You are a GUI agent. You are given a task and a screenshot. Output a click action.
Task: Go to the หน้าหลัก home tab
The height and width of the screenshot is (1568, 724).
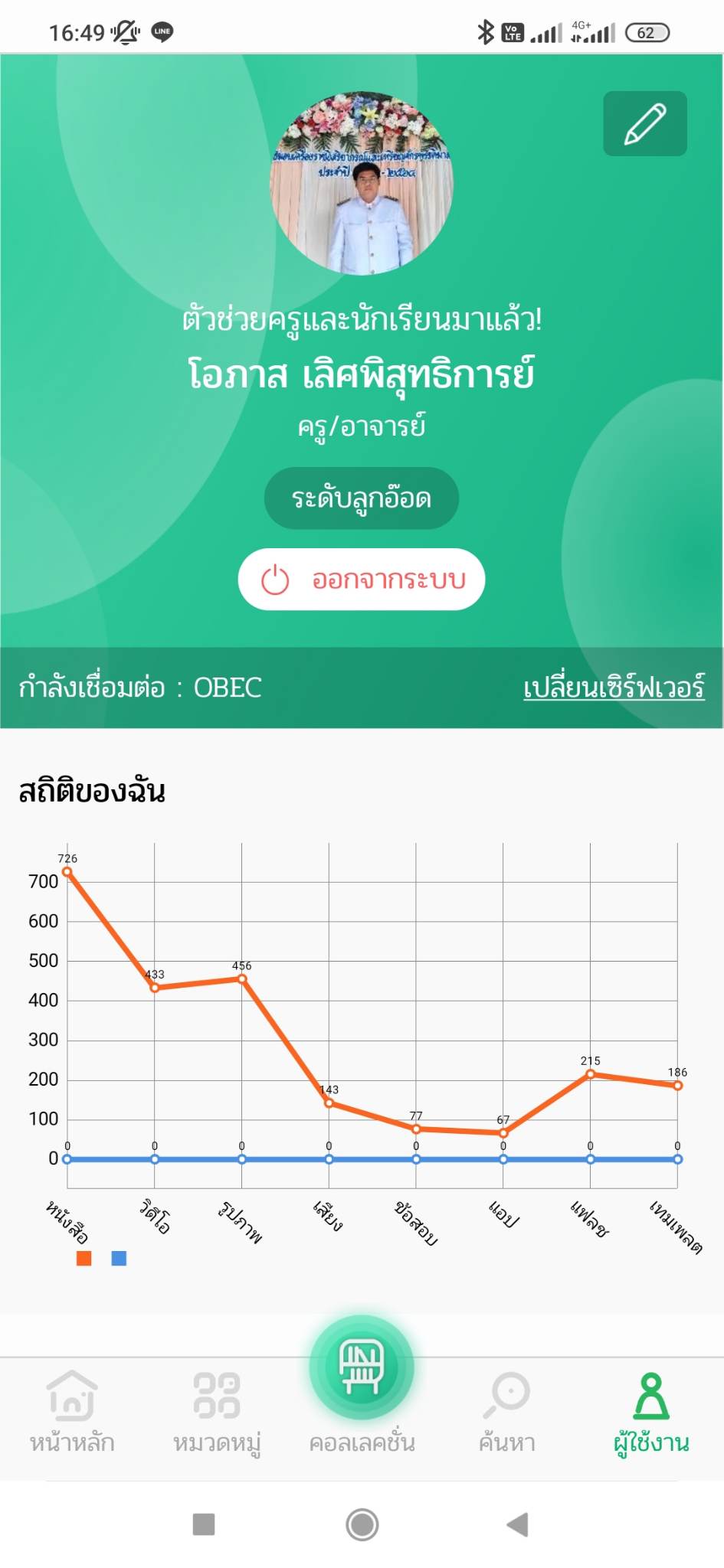click(x=72, y=1413)
